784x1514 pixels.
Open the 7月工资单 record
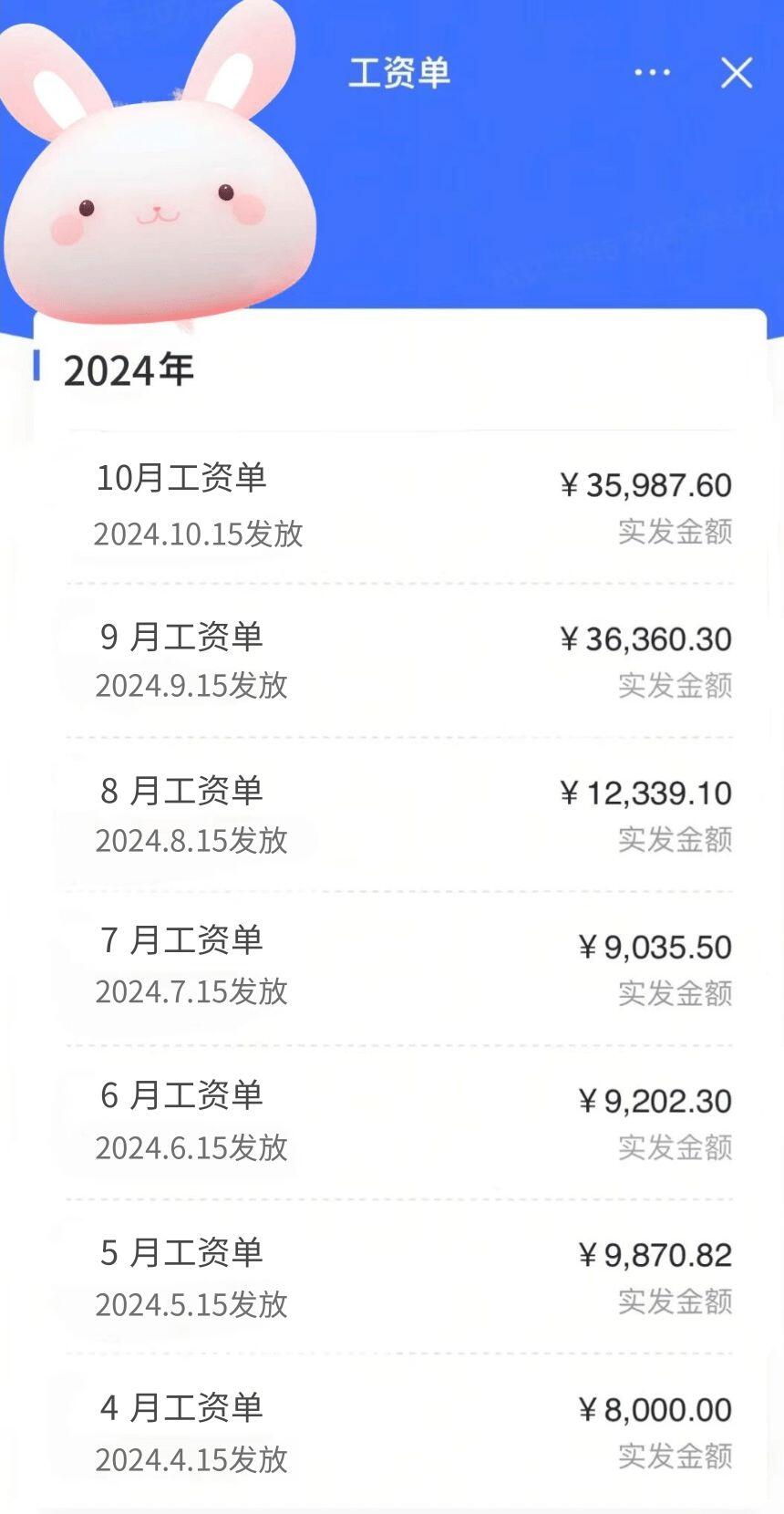pyautogui.click(x=400, y=969)
